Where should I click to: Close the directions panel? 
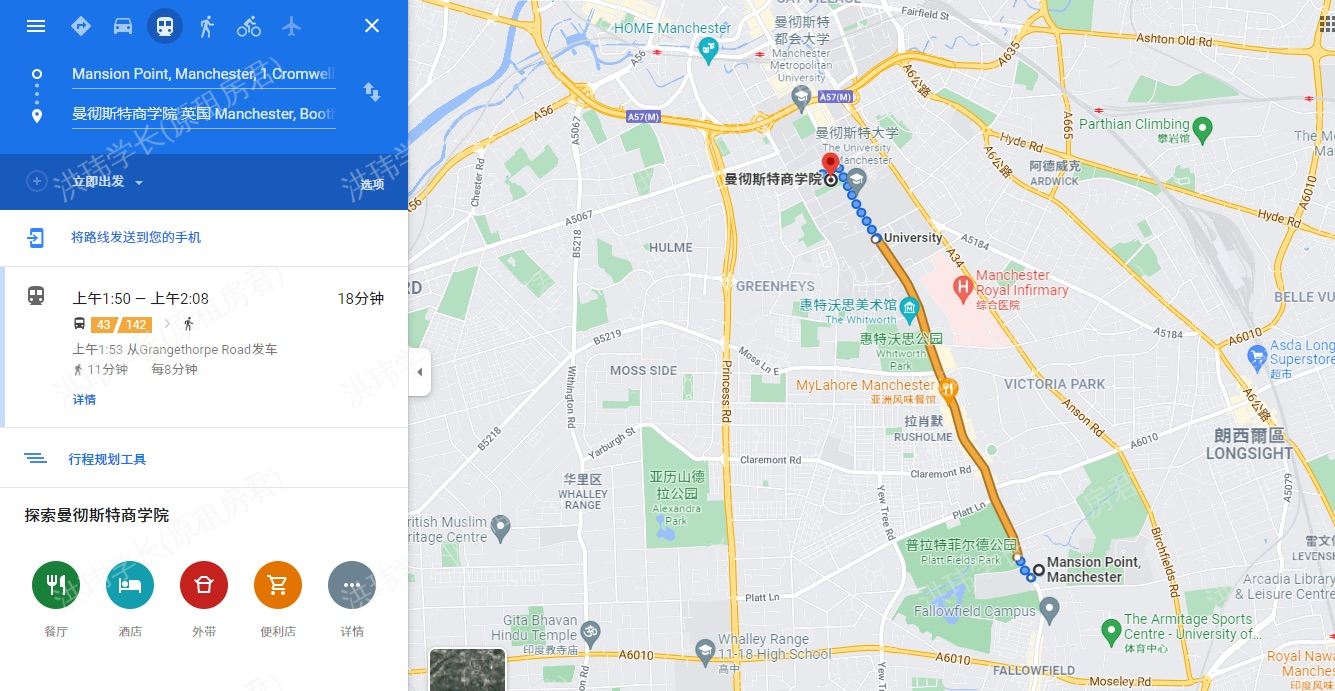(x=372, y=26)
